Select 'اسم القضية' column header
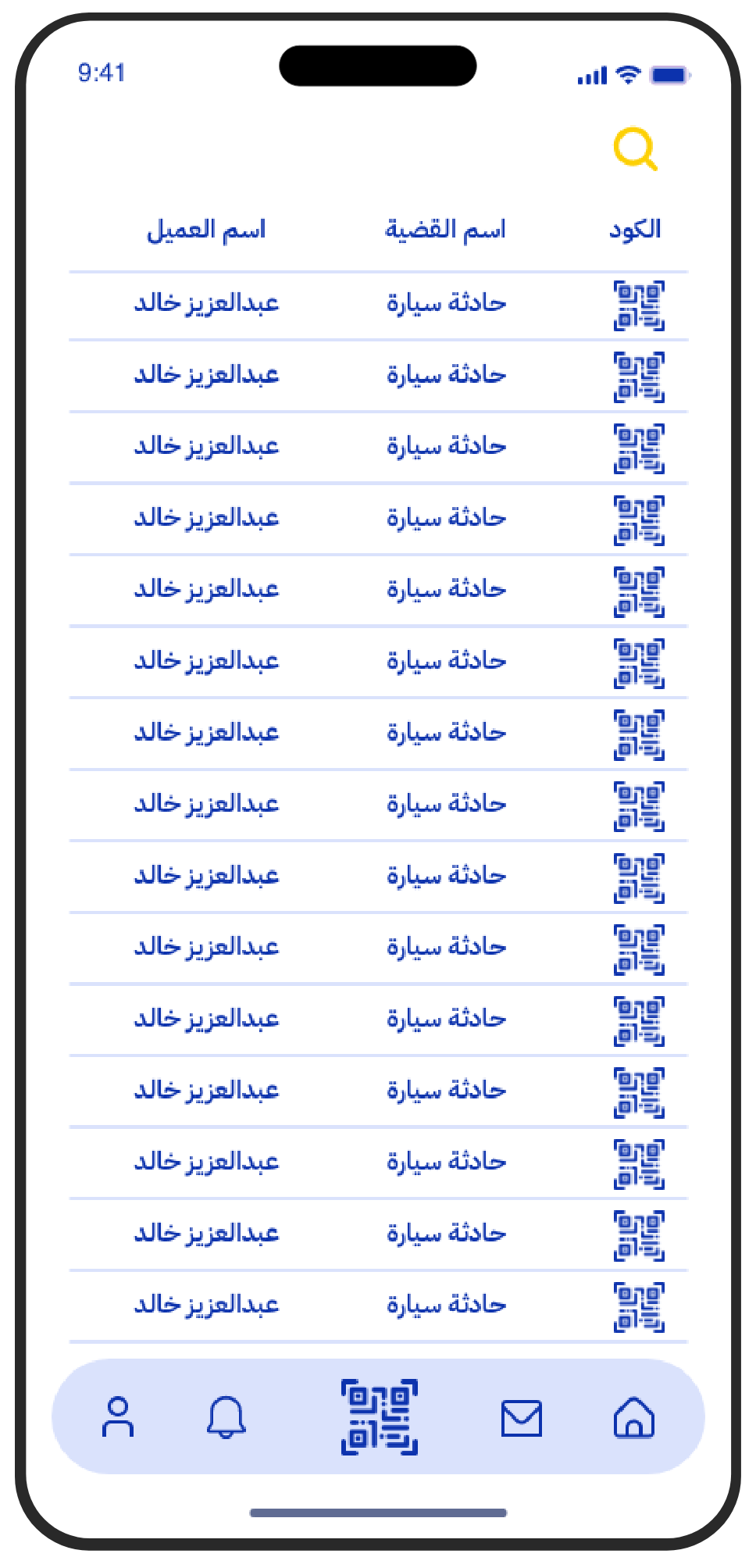756x1568 pixels. tap(447, 229)
